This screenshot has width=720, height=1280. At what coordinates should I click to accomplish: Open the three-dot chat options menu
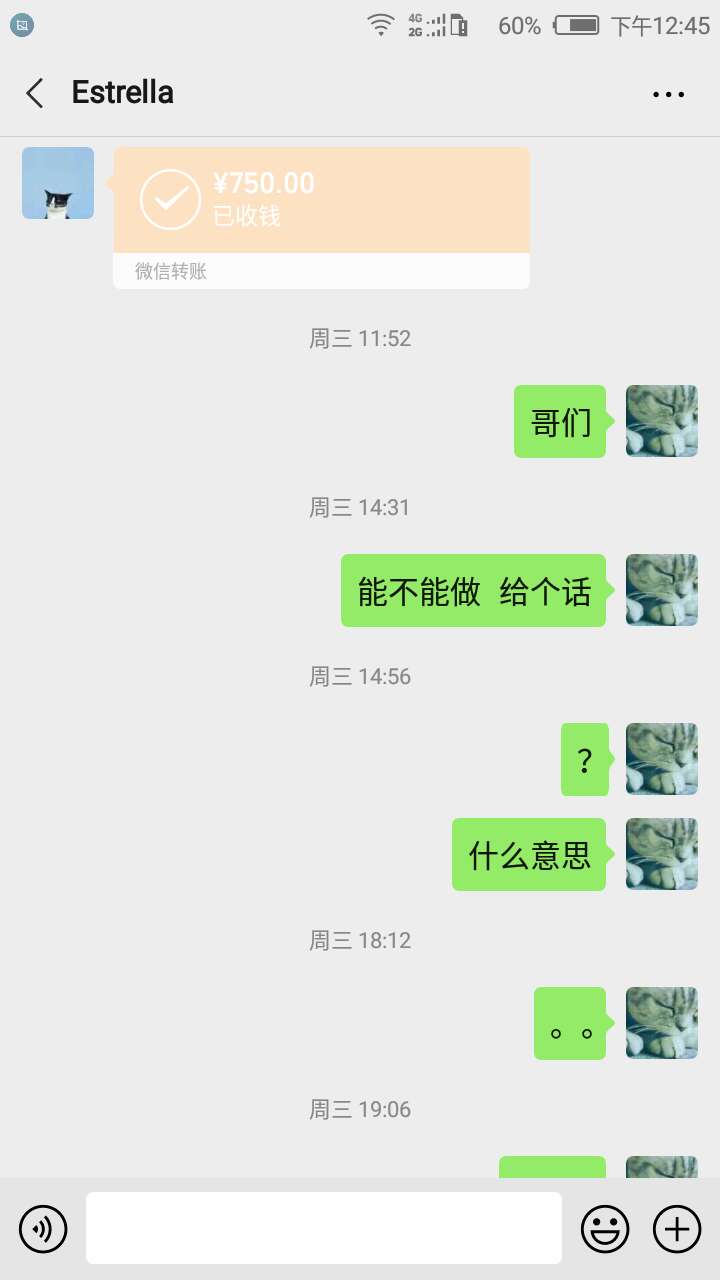click(x=668, y=94)
